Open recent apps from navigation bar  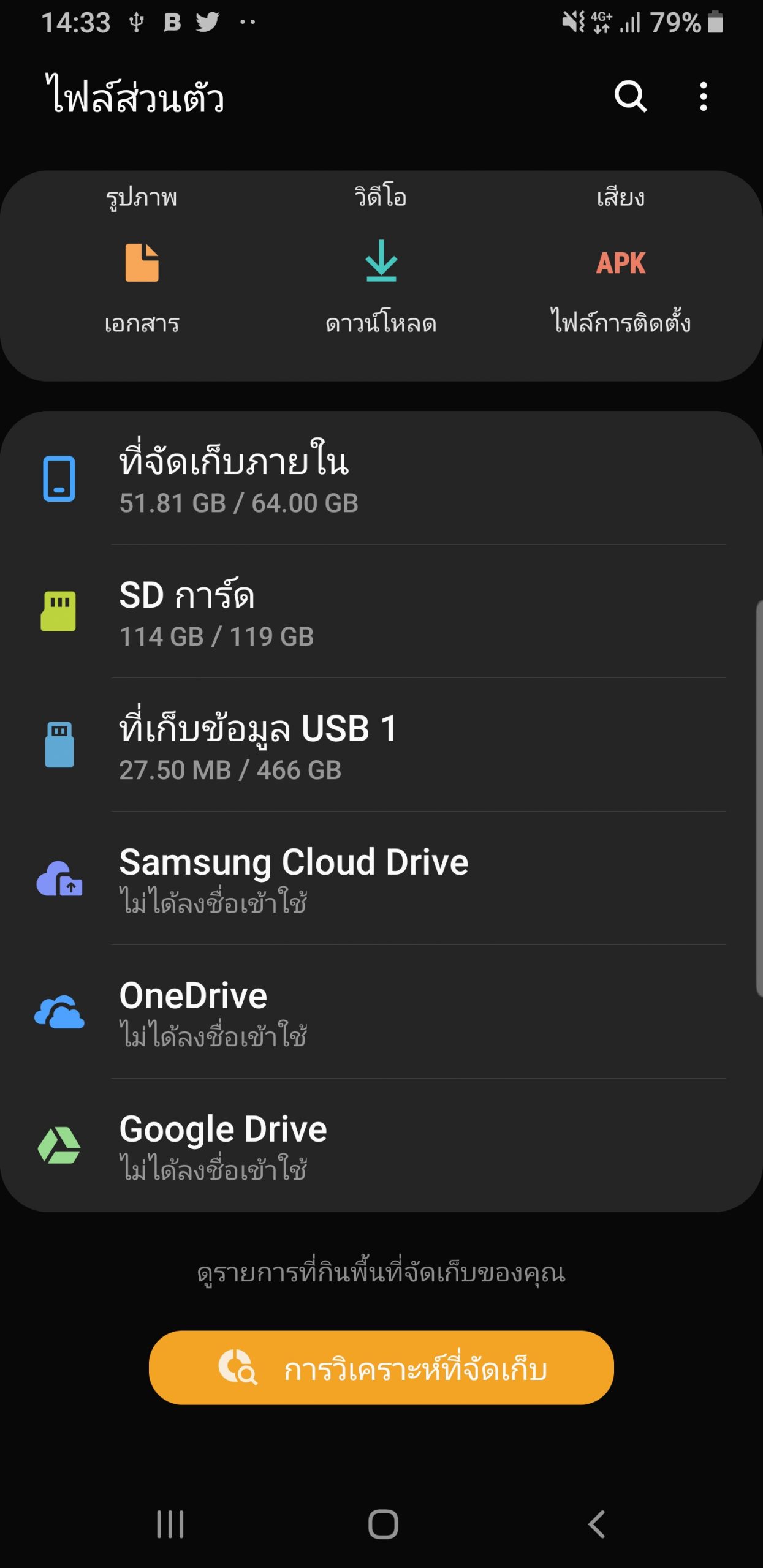click(x=170, y=1524)
